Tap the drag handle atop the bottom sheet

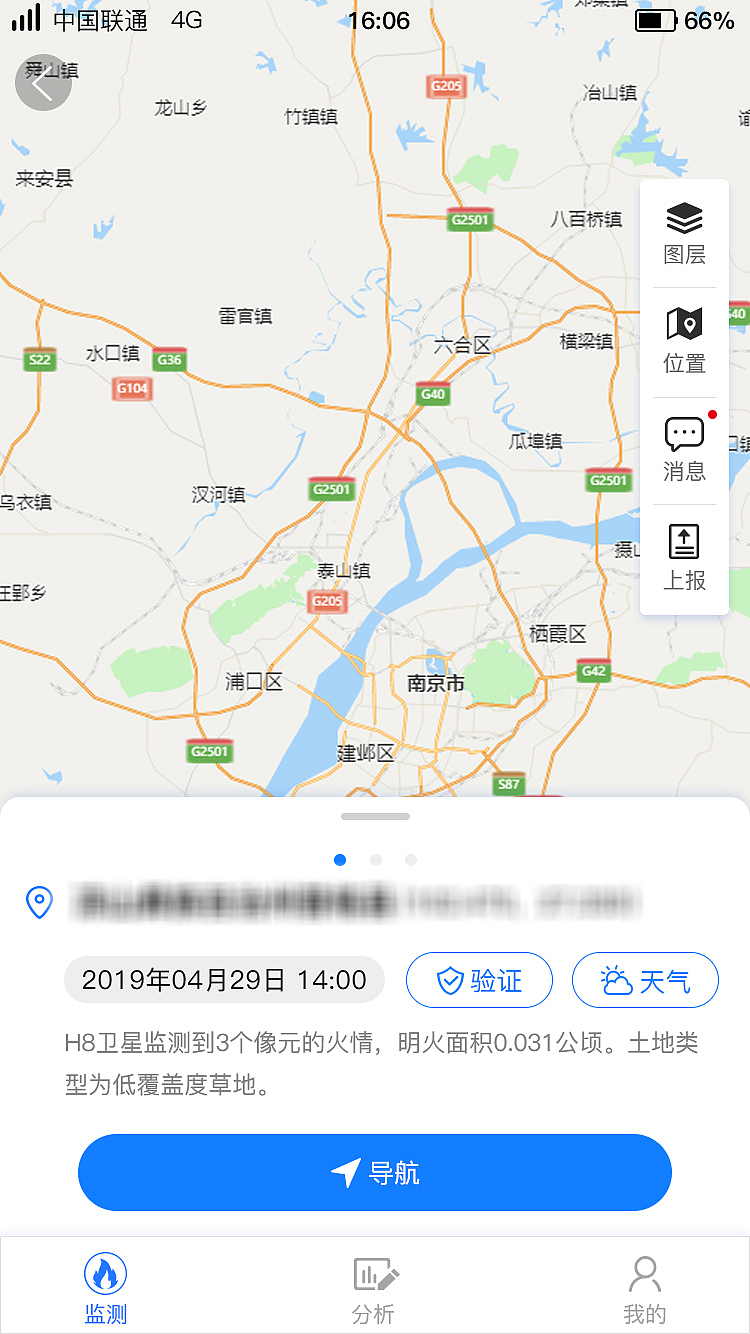tap(375, 816)
